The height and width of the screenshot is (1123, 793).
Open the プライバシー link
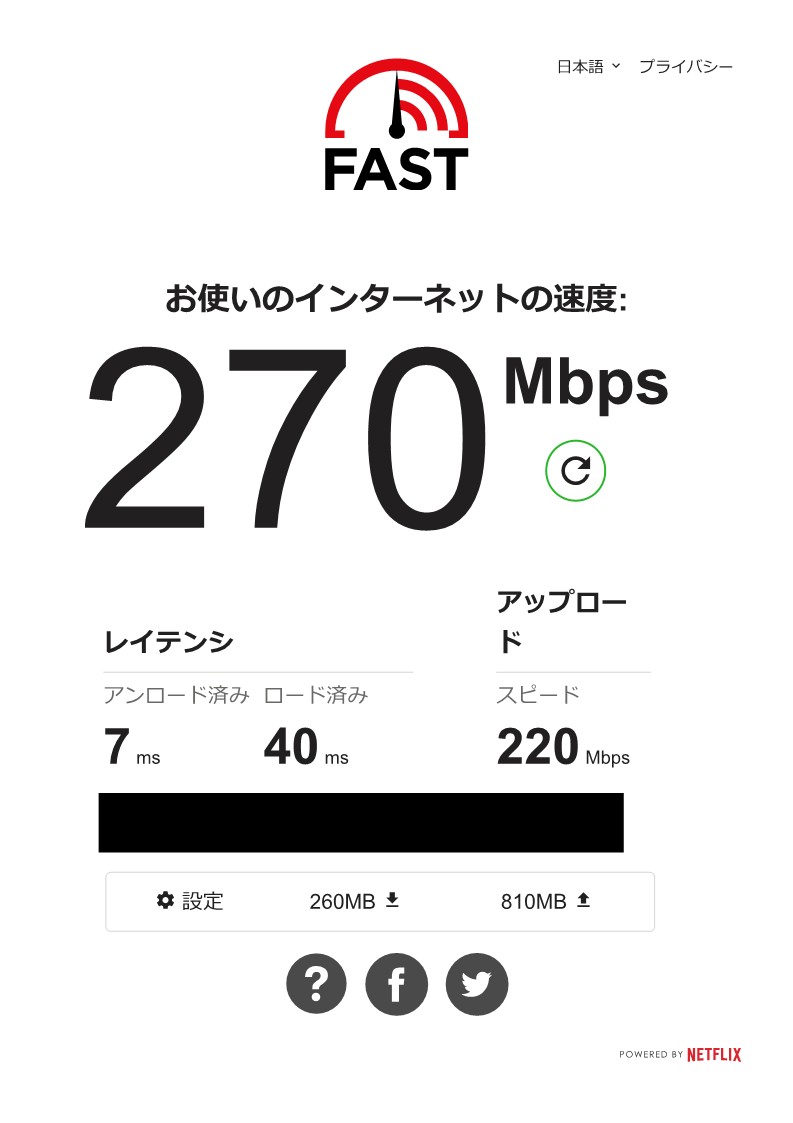pyautogui.click(x=685, y=67)
